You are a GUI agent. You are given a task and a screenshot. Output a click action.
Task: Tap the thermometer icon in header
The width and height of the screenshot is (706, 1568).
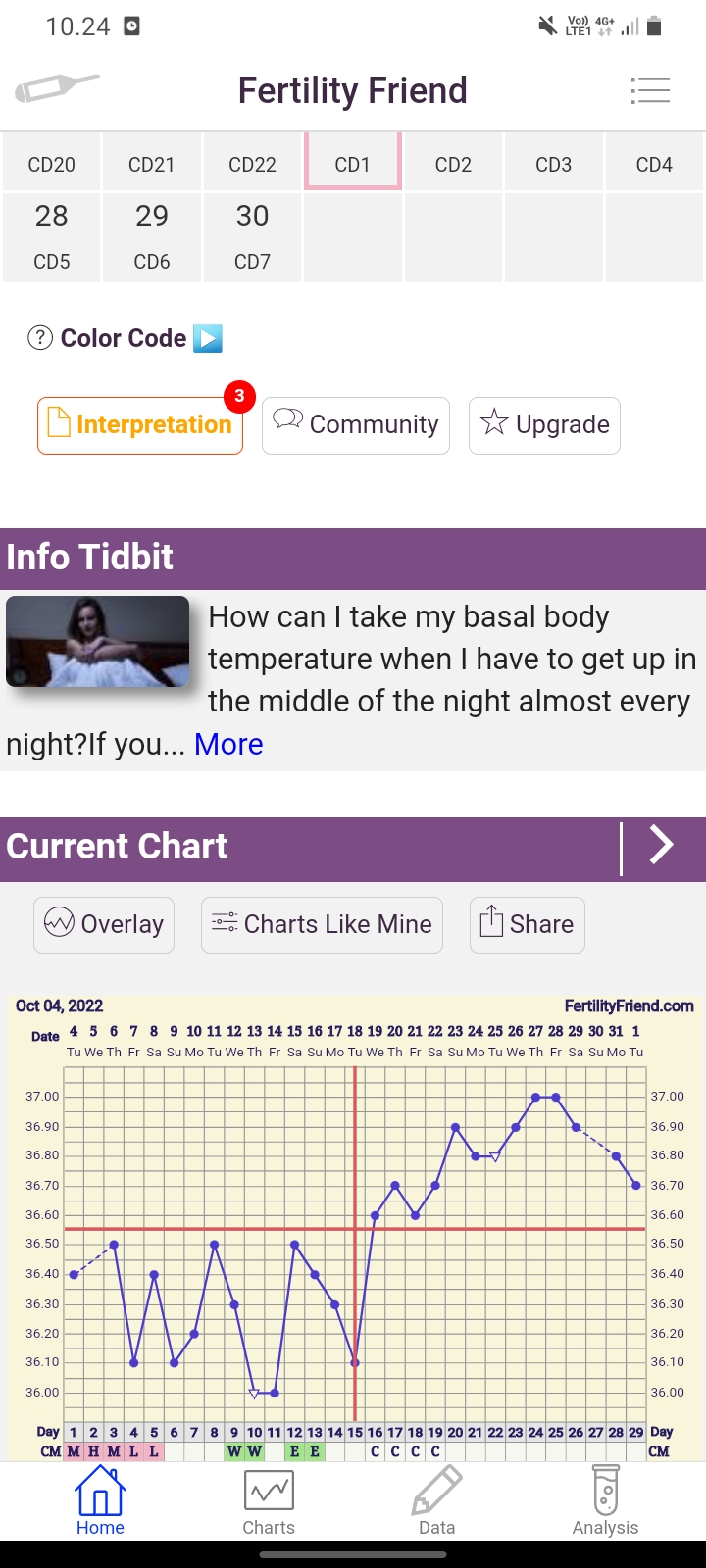coord(56,89)
